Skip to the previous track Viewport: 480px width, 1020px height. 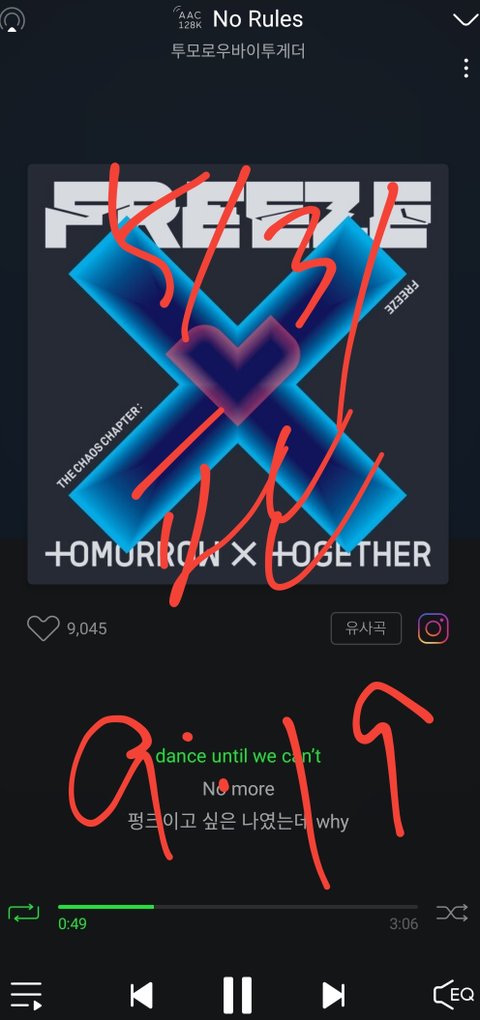point(142,995)
